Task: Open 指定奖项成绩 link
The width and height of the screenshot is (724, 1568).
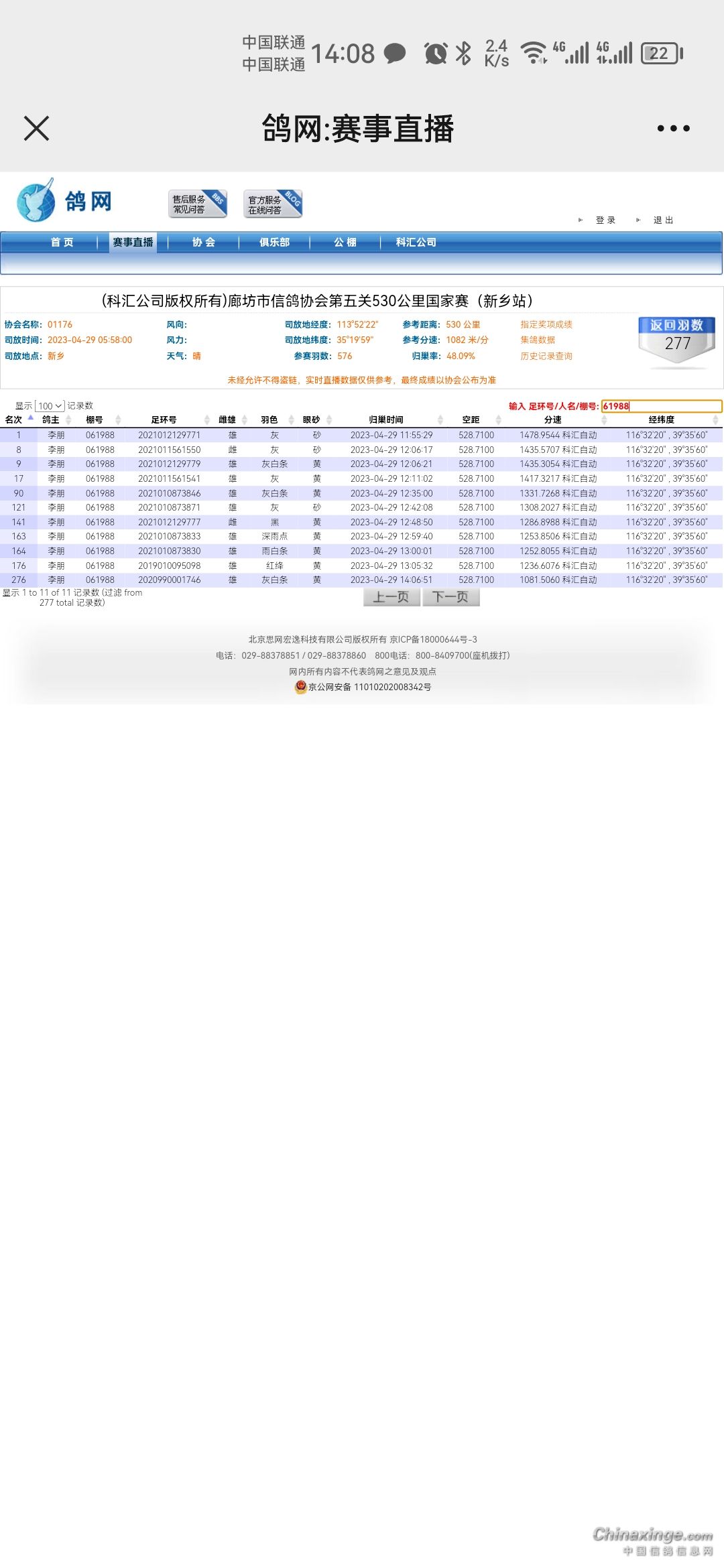Action: (x=546, y=325)
